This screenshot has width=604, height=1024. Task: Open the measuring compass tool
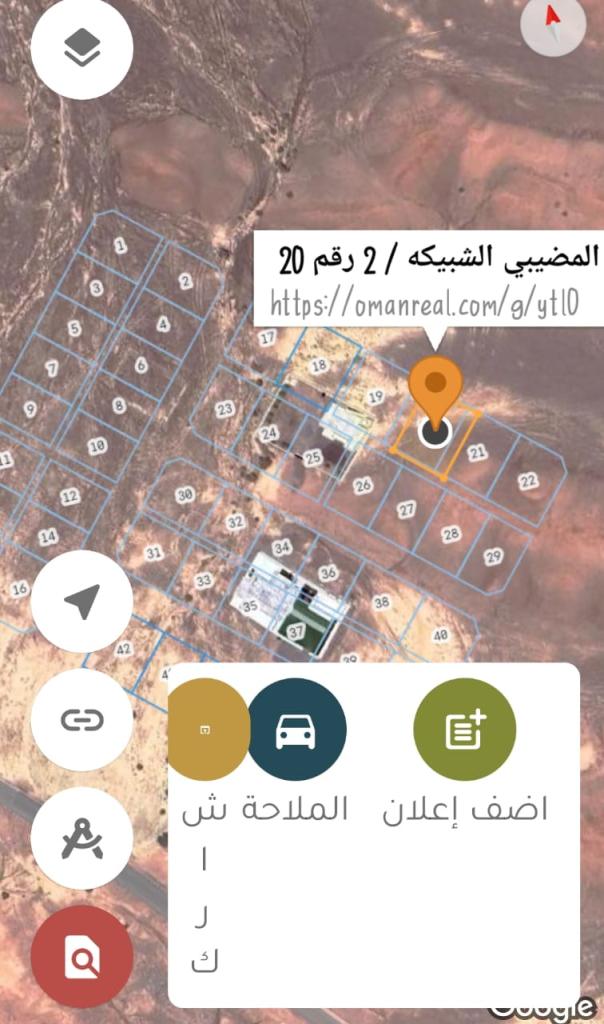[82, 839]
